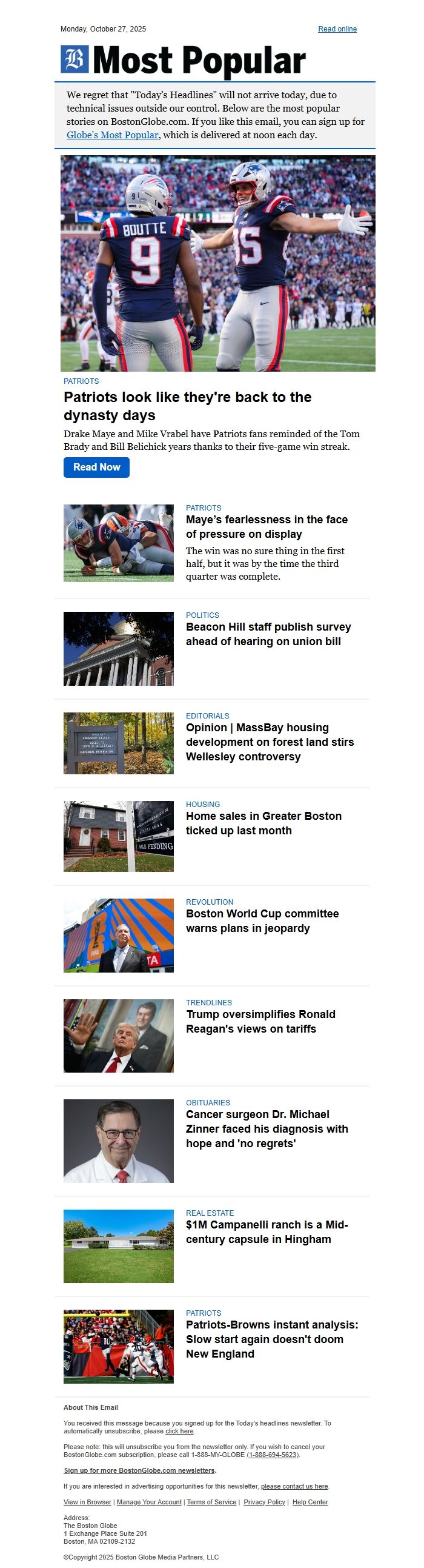Go to Manage Your Account
This screenshot has height=1568, width=424.
[x=149, y=1502]
